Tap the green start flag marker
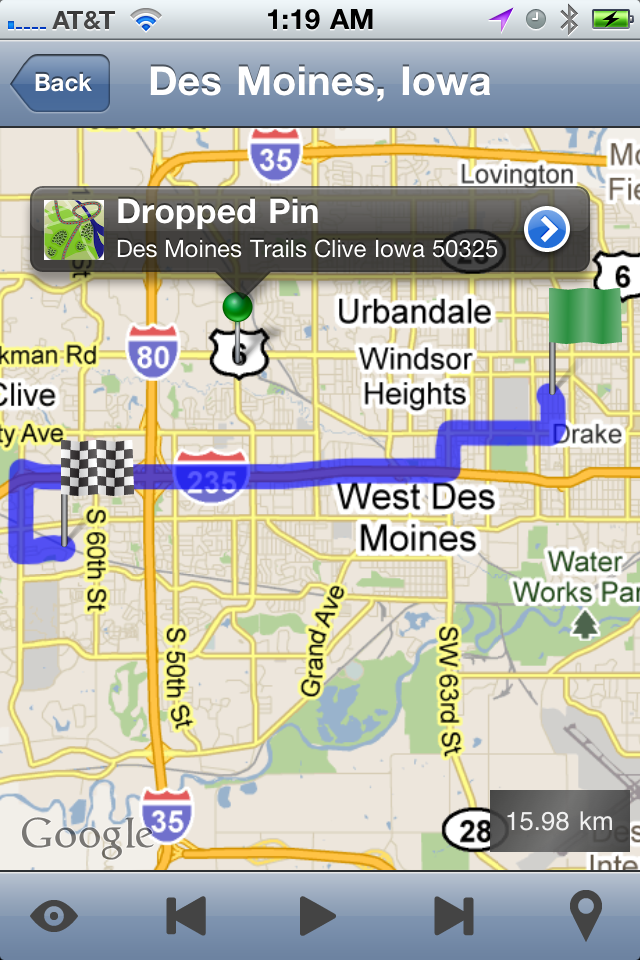Screen dimensions: 640x960 [x=584, y=317]
